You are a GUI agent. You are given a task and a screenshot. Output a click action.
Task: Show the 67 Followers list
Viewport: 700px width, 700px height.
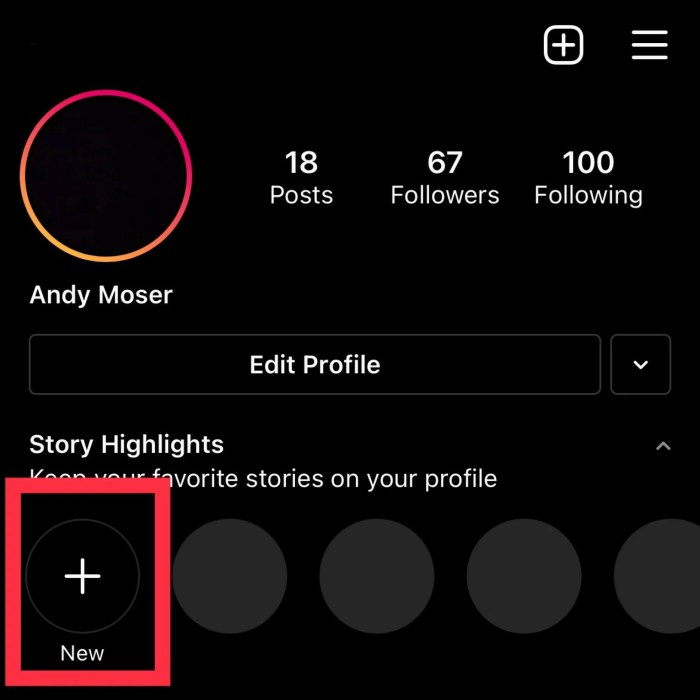pyautogui.click(x=445, y=177)
